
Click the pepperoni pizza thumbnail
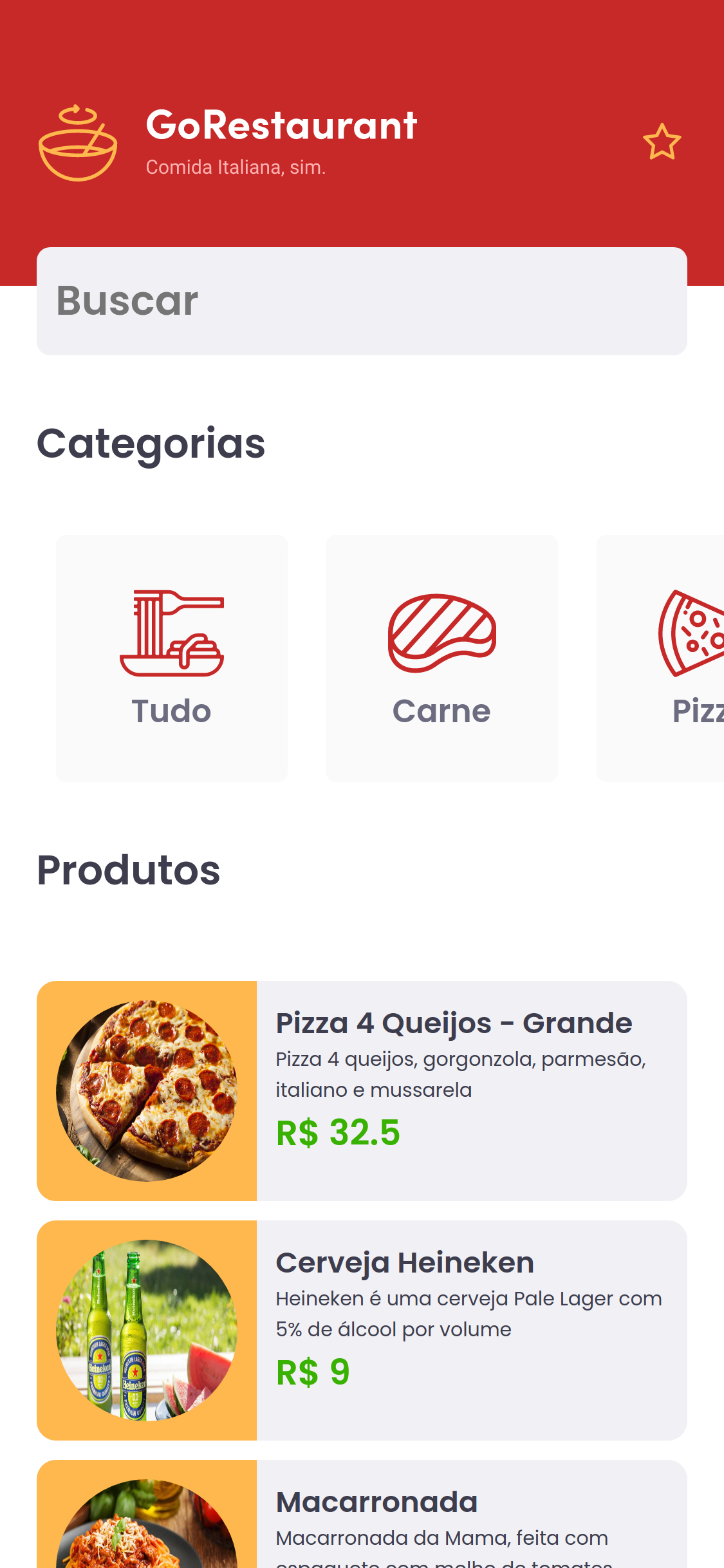click(x=148, y=1091)
